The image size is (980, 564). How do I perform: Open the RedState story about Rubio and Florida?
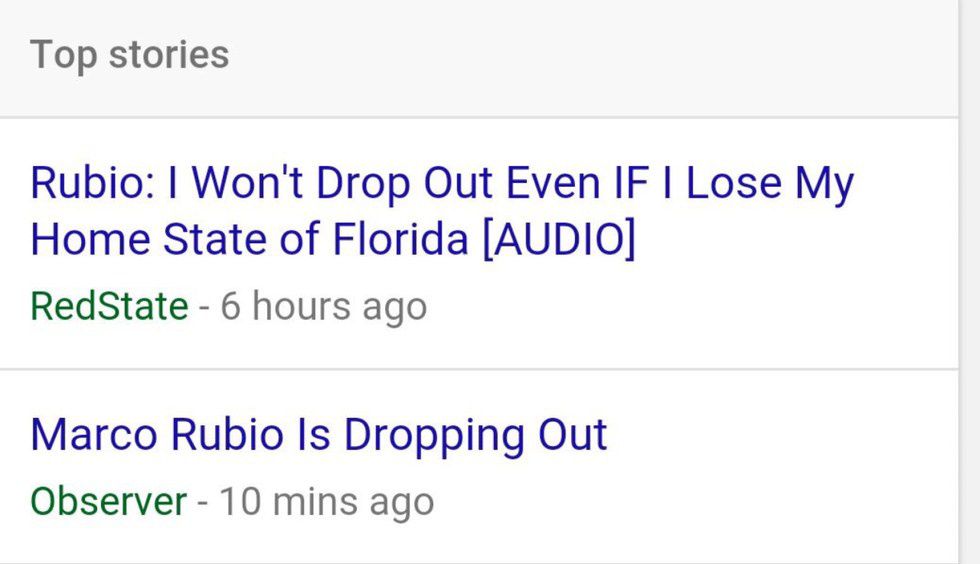pyautogui.click(x=441, y=211)
